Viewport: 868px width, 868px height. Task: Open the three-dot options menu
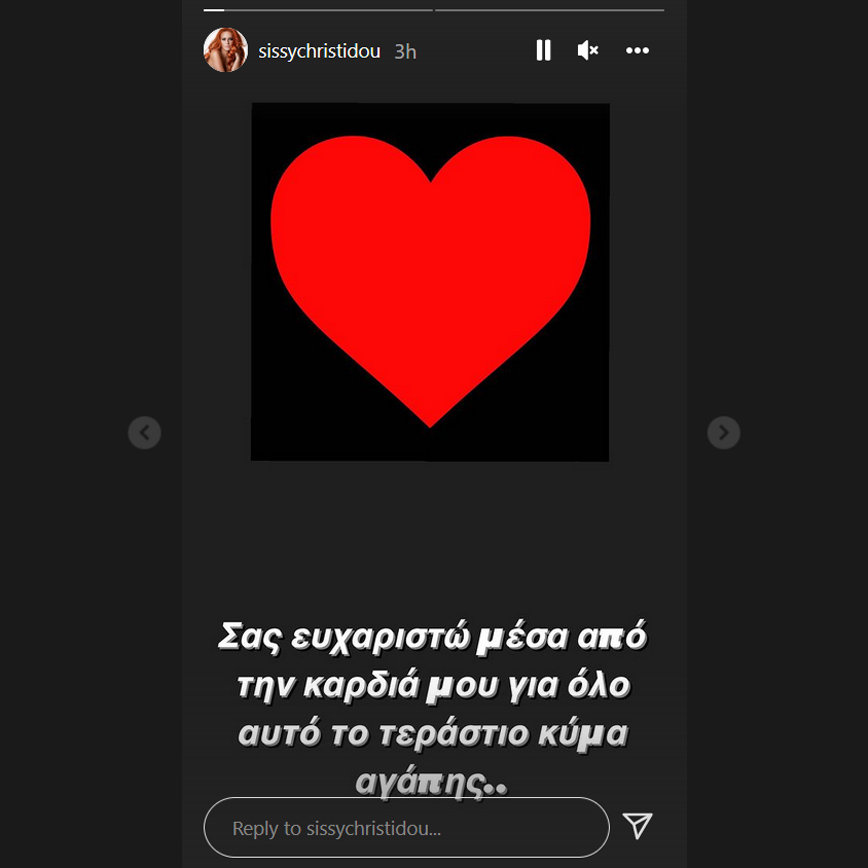[x=637, y=51]
